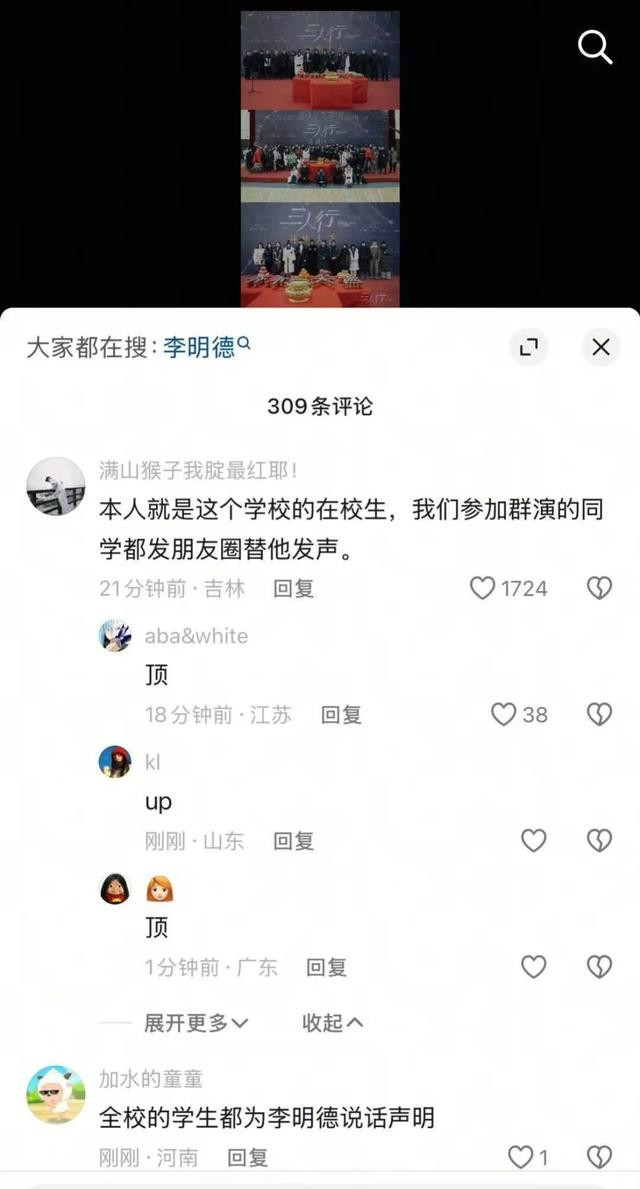Expand the comments panel to full screen
Image resolution: width=640 pixels, height=1189 pixels.
click(x=529, y=347)
